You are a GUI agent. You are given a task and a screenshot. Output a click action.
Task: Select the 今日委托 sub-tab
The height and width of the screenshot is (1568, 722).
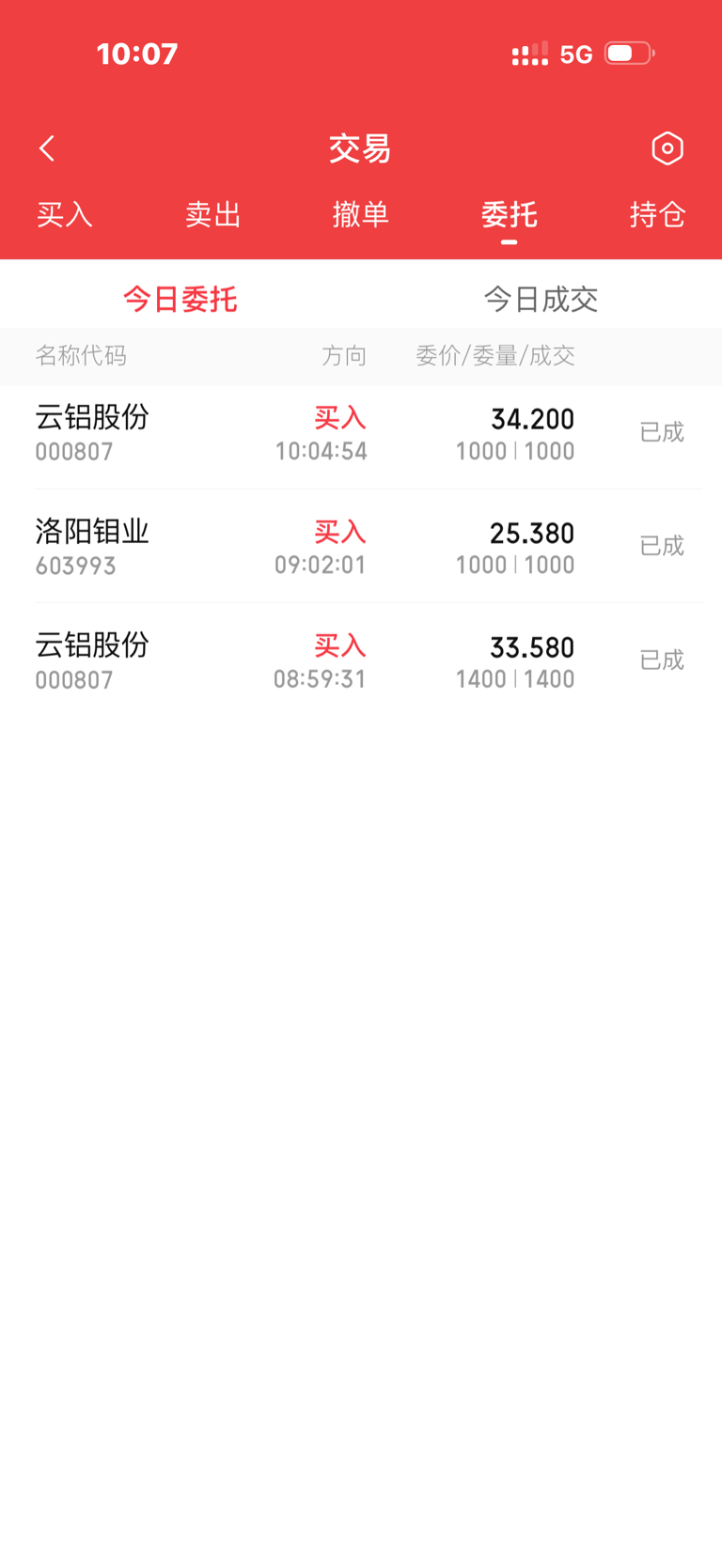coord(180,299)
